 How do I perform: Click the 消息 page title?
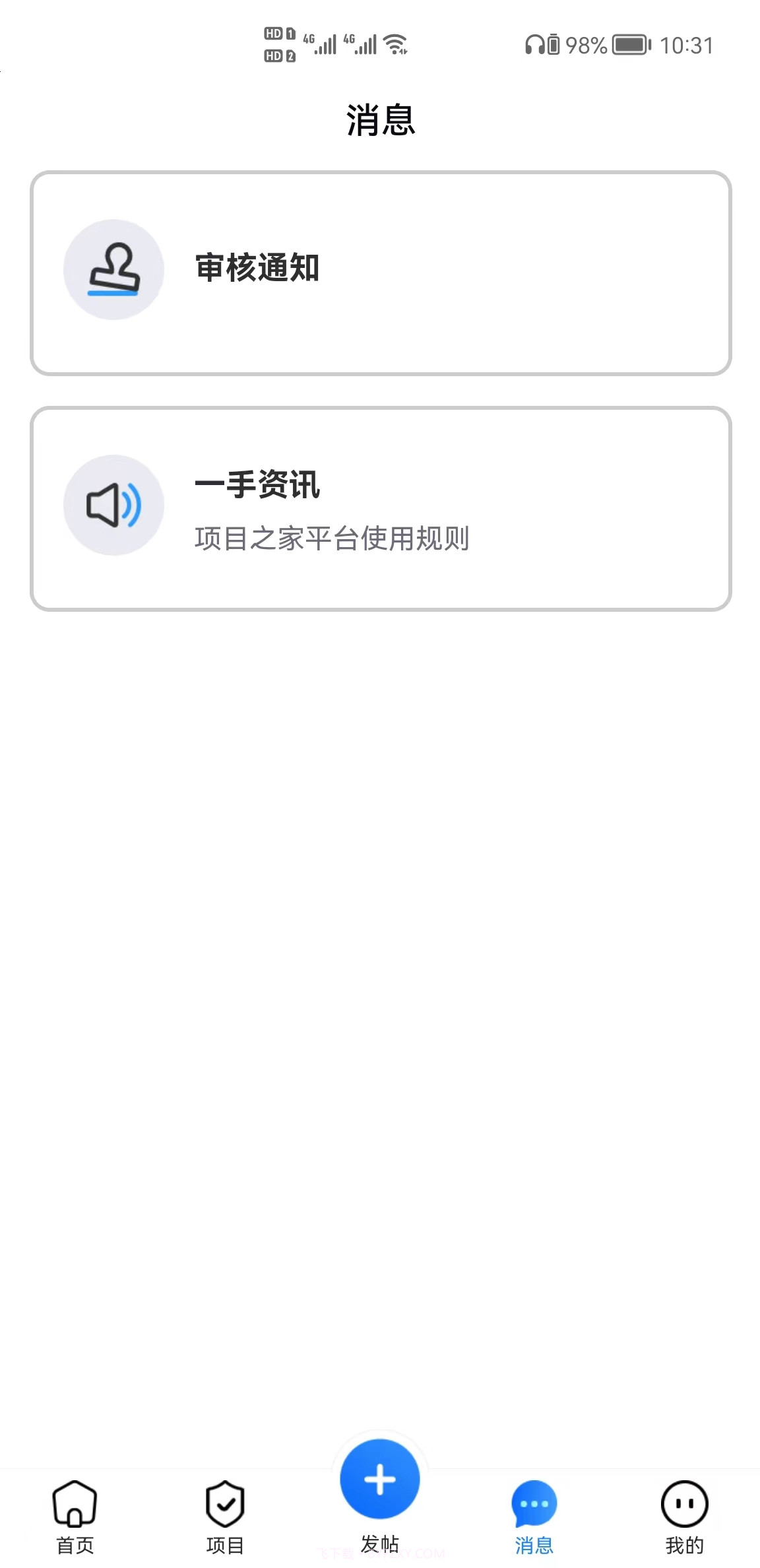(x=380, y=119)
